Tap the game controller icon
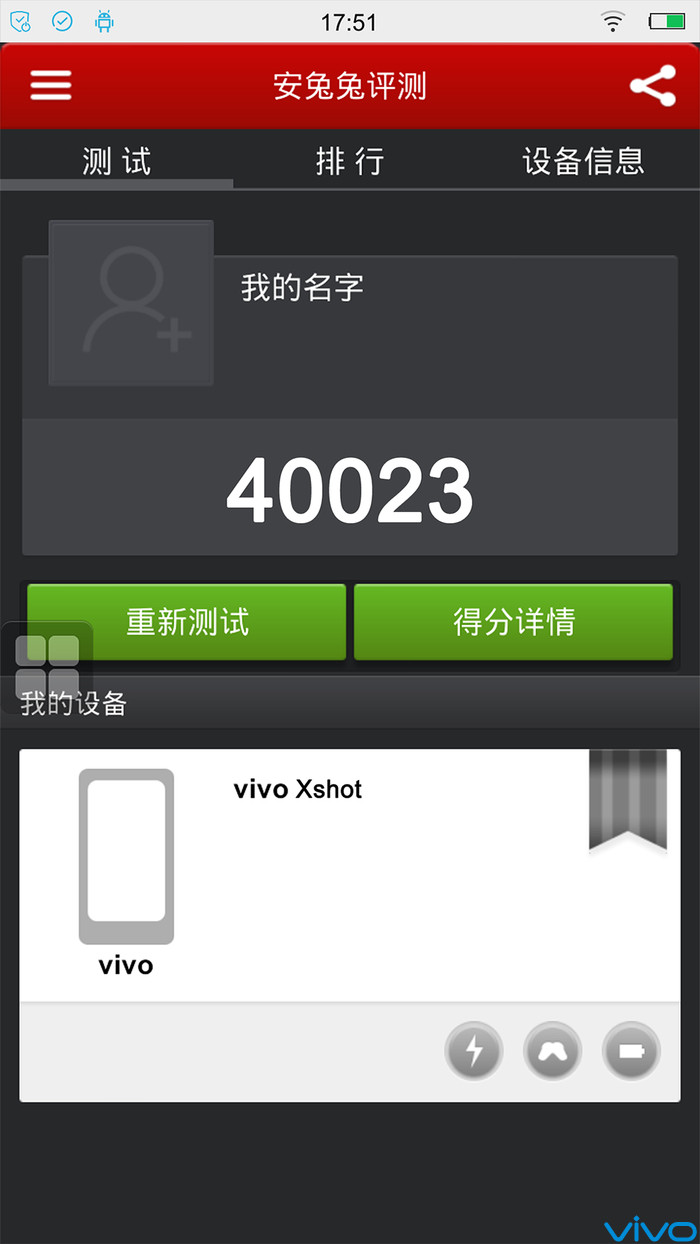The image size is (700, 1244). 553,1051
